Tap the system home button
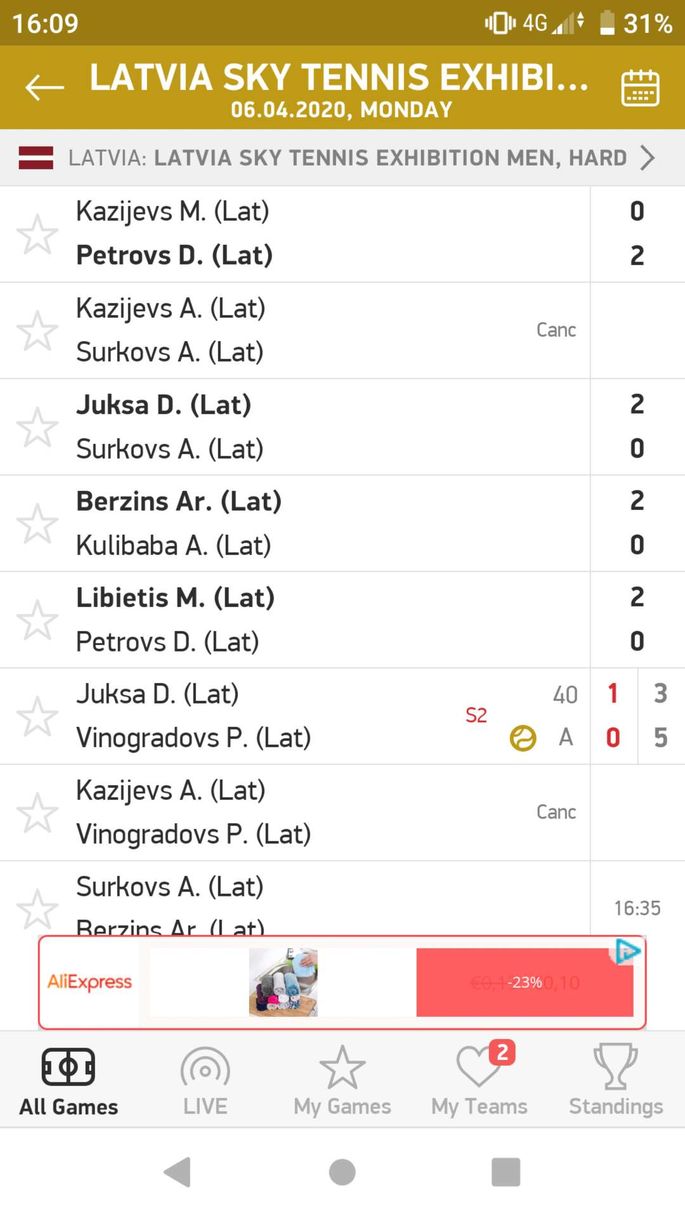The width and height of the screenshot is (685, 1218). click(342, 1172)
